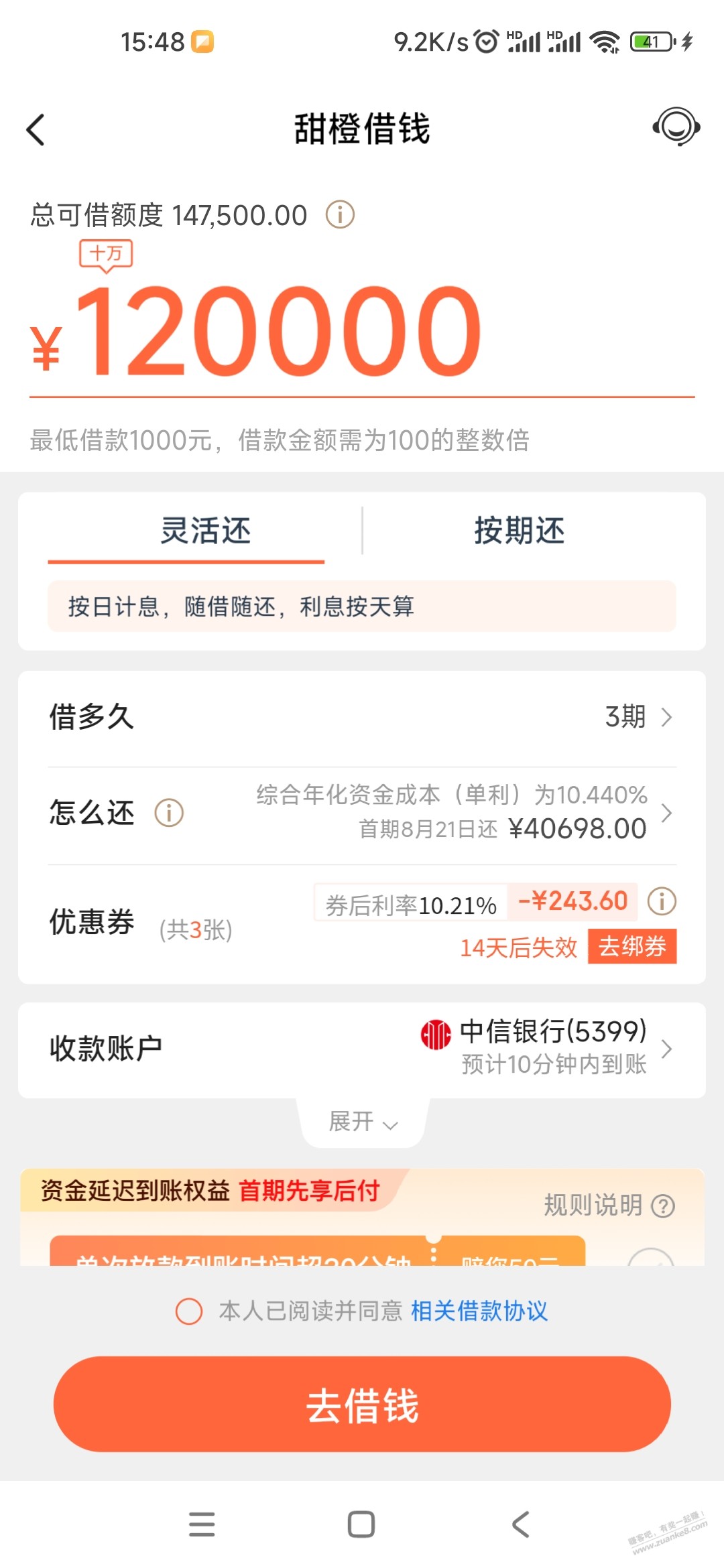This screenshot has width=724, height=1568.
Task: Expand repayment details via the 怎么还 chevron
Action: 667,811
